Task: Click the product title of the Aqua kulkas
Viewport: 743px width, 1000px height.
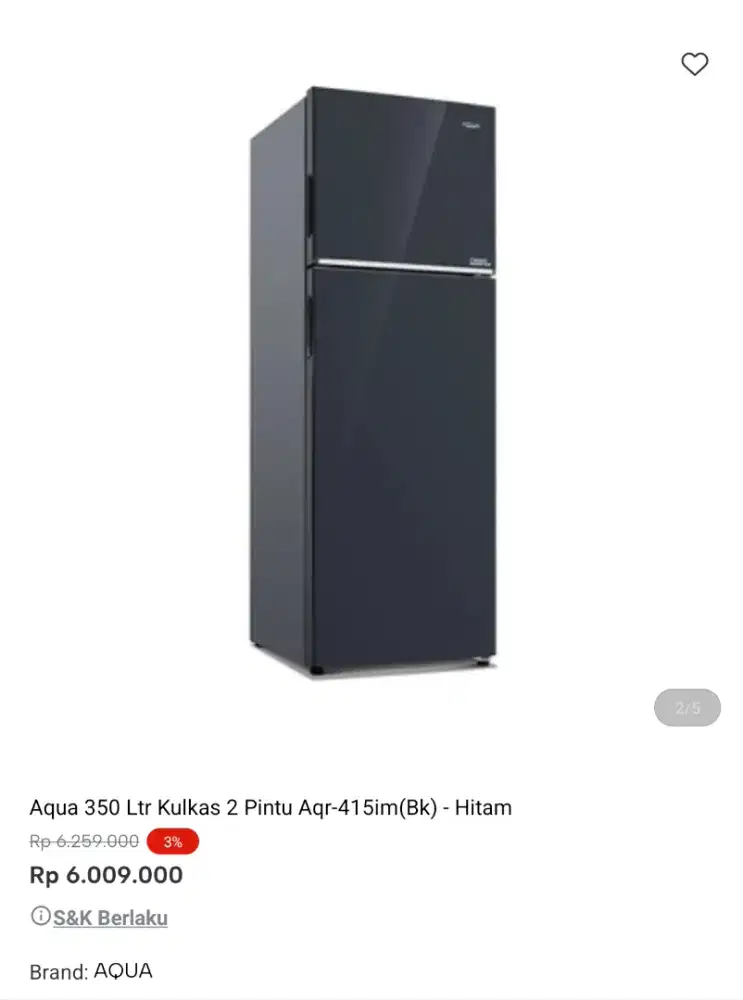Action: (271, 808)
